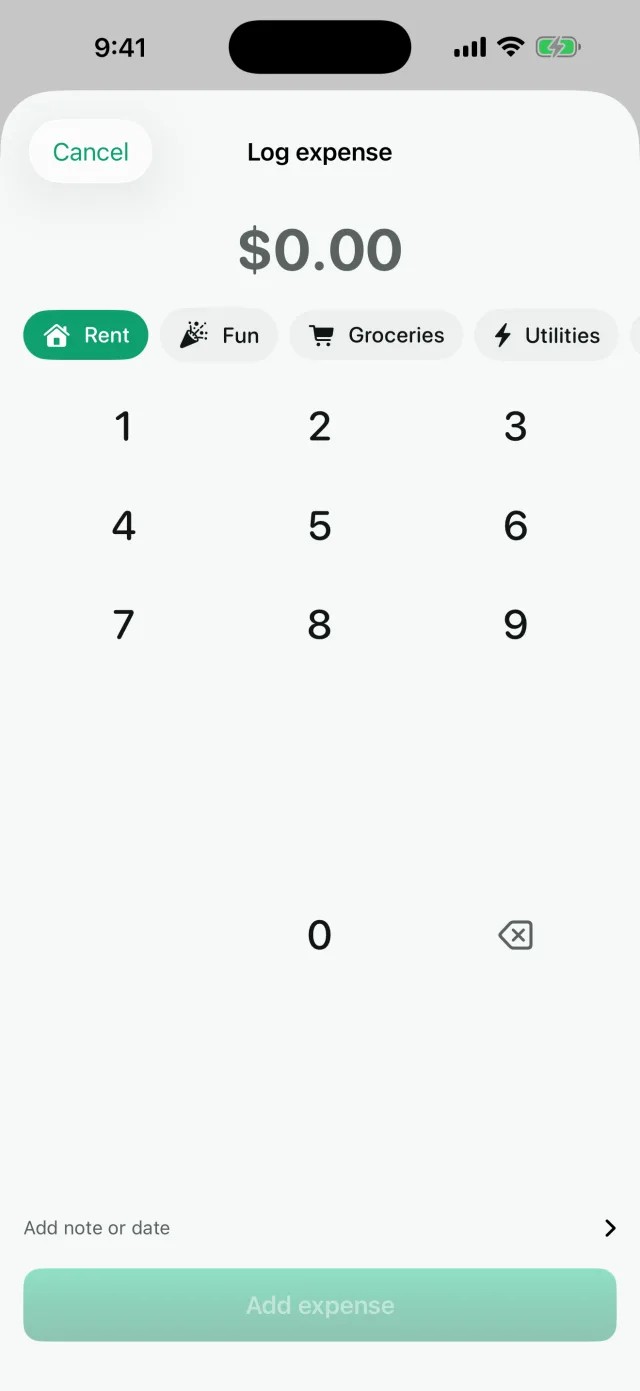
Task: Pick the Groceries category chip
Action: click(376, 335)
